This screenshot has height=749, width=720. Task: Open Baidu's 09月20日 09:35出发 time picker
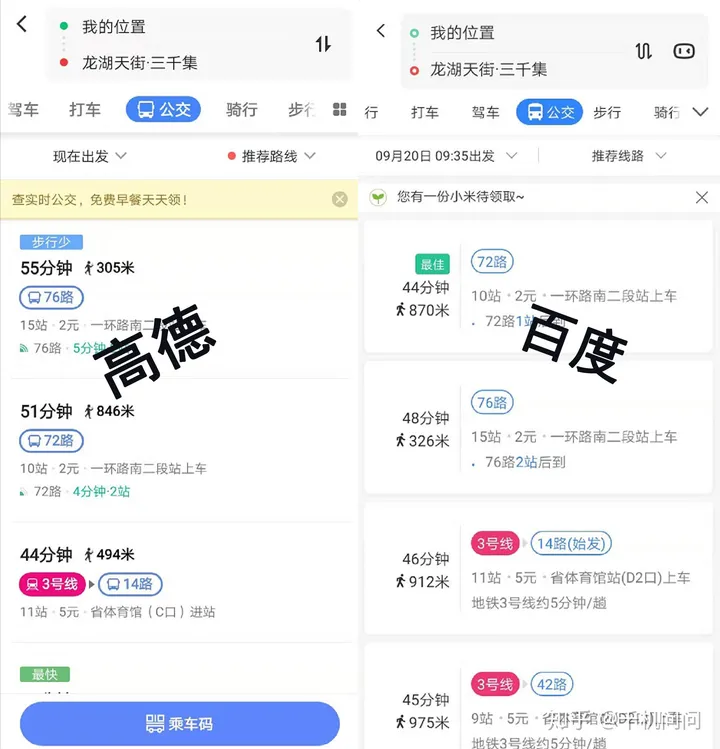click(x=438, y=156)
